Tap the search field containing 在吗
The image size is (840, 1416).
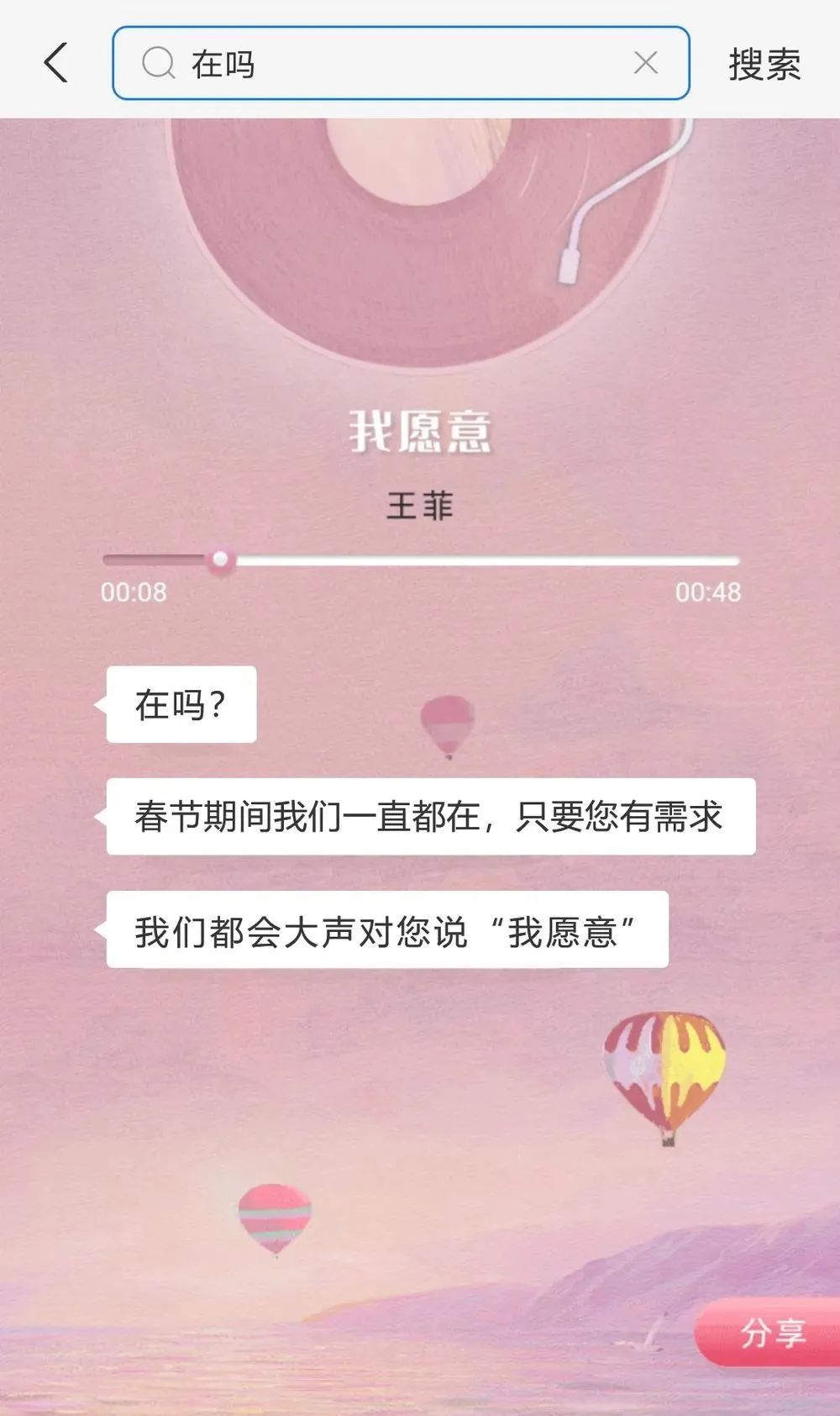[395, 63]
